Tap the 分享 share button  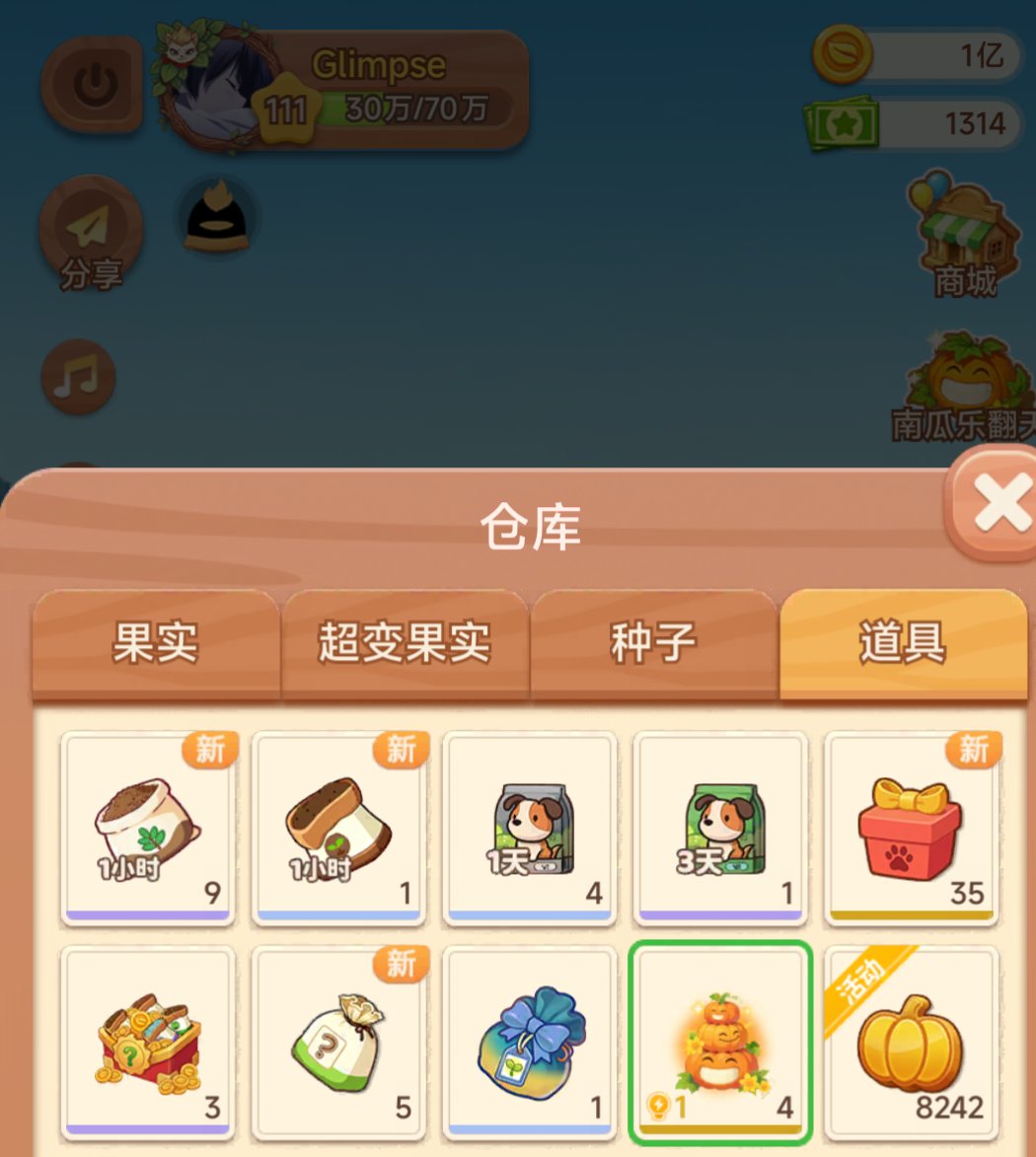(91, 233)
